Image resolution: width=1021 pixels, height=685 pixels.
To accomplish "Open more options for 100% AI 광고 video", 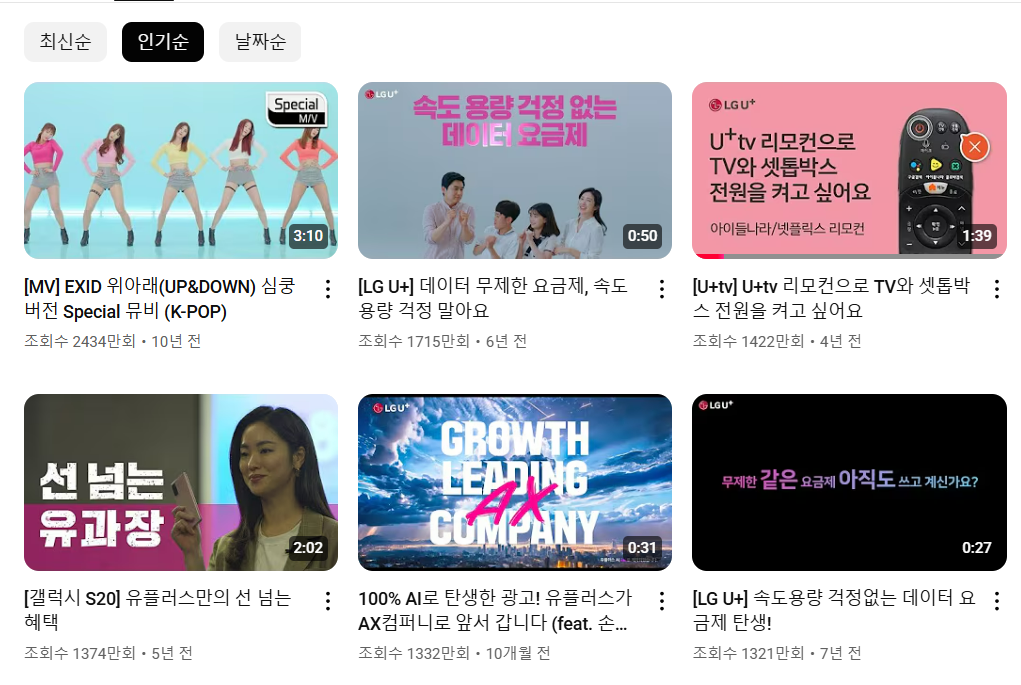I will pos(661,601).
